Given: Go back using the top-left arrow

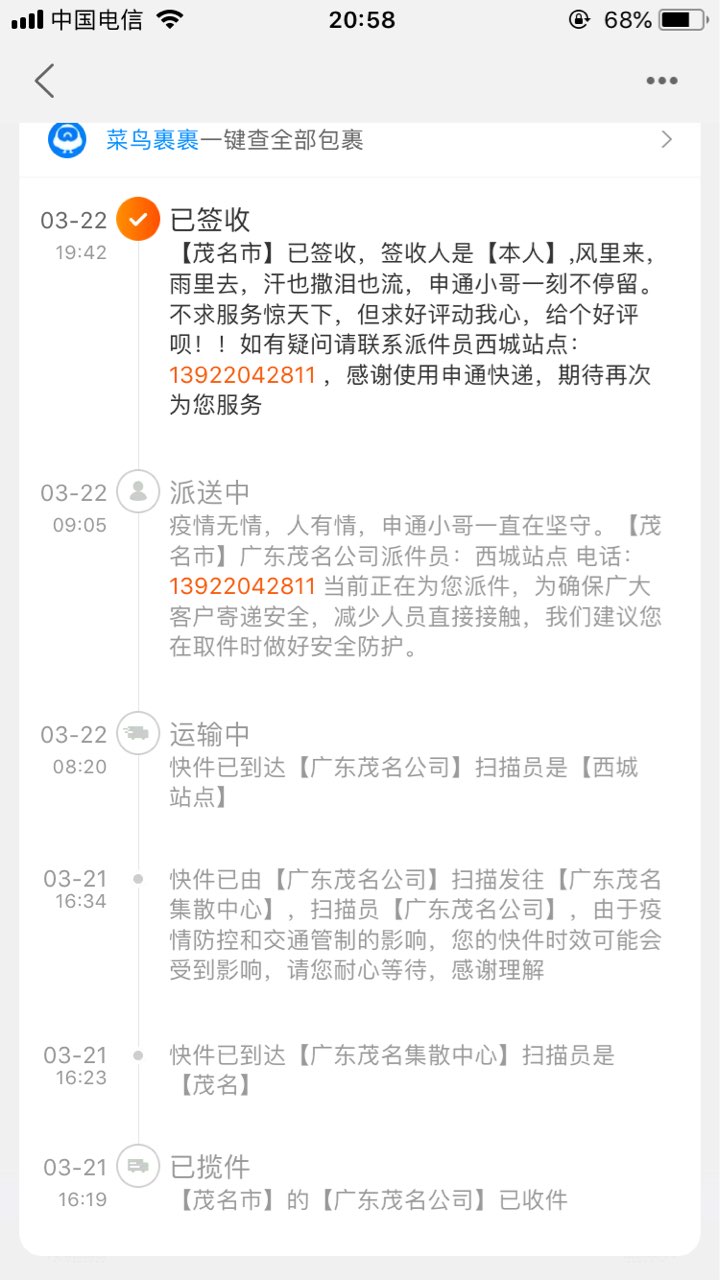Looking at the screenshot, I should pyautogui.click(x=44, y=81).
